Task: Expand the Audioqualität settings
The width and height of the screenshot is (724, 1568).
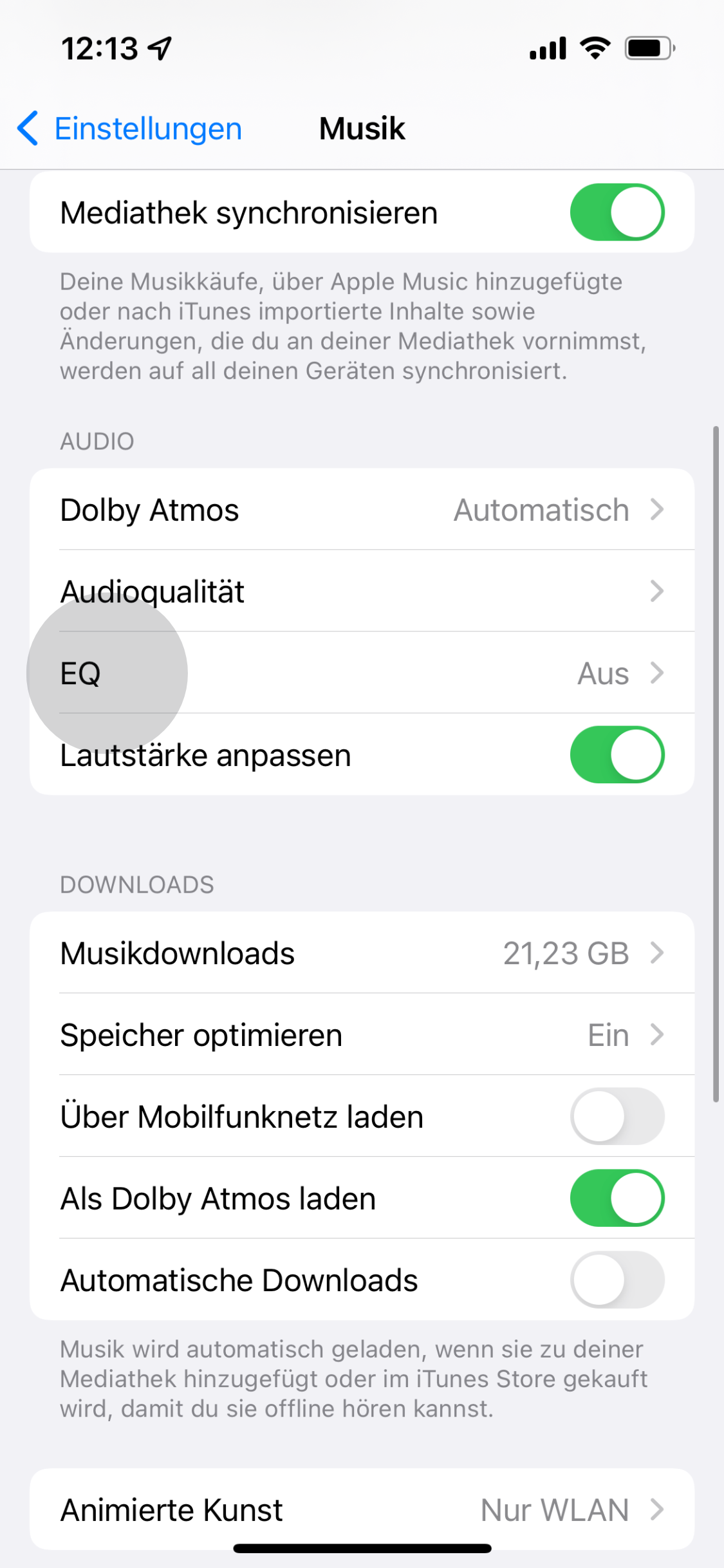Action: coord(657,591)
